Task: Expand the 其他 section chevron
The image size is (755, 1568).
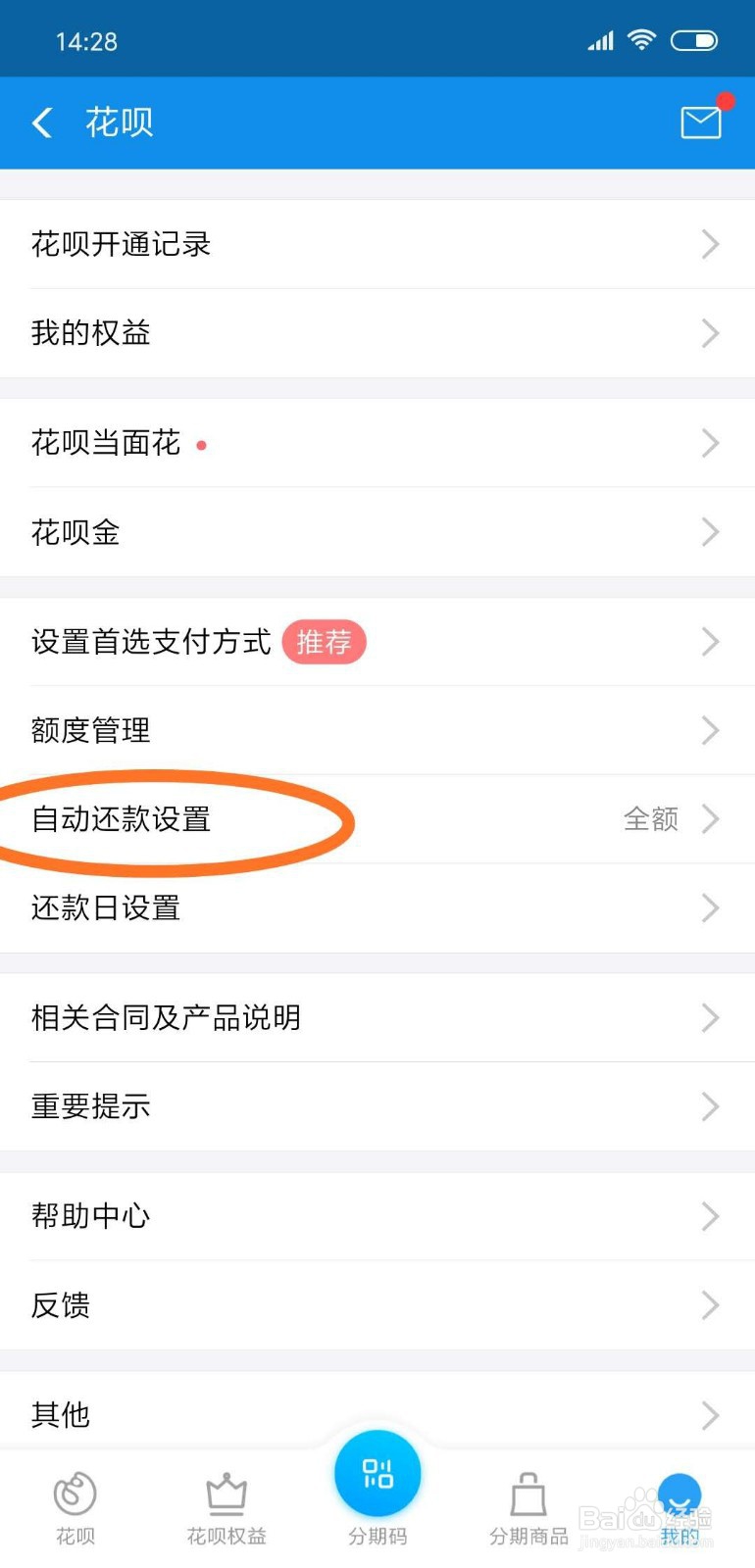Action: pos(711,1414)
